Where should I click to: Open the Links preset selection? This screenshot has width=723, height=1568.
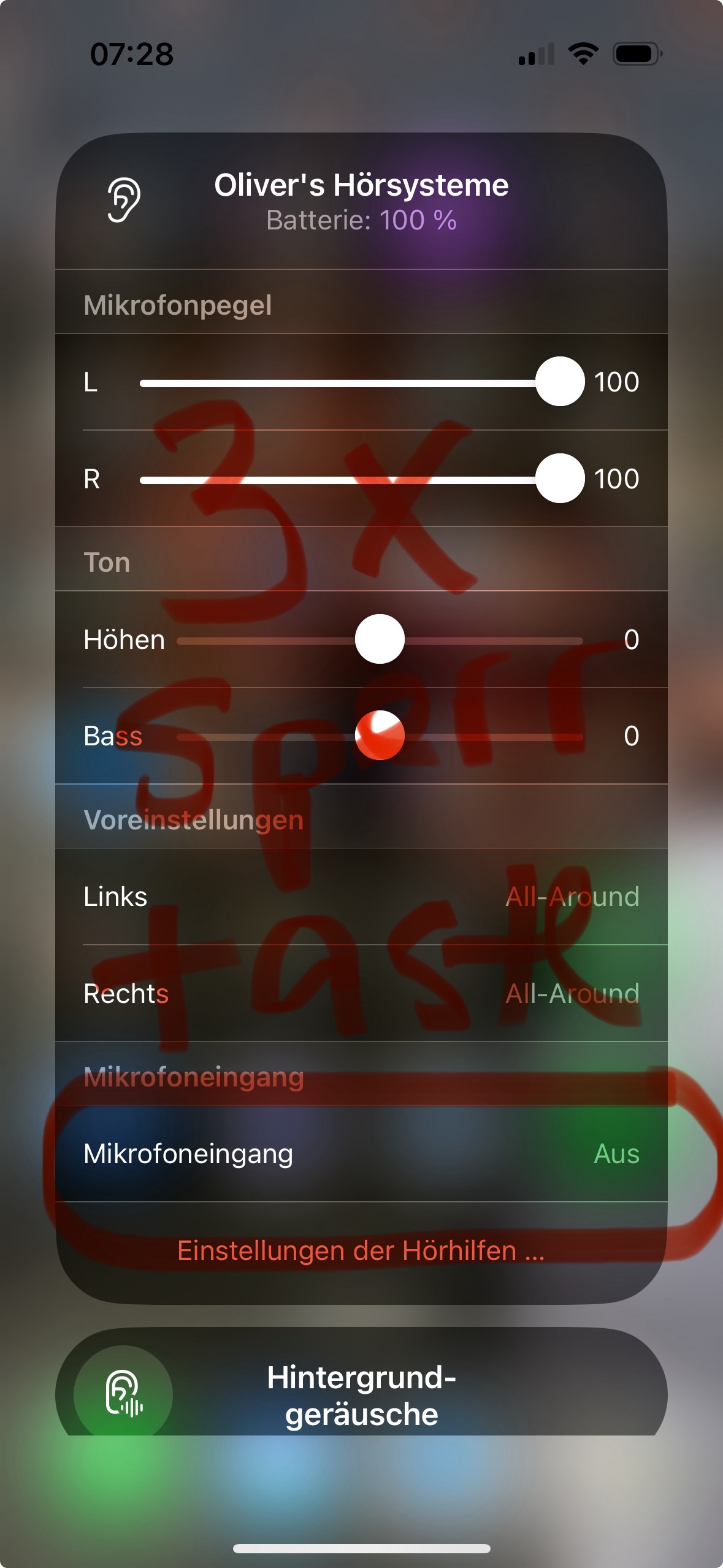tap(361, 897)
